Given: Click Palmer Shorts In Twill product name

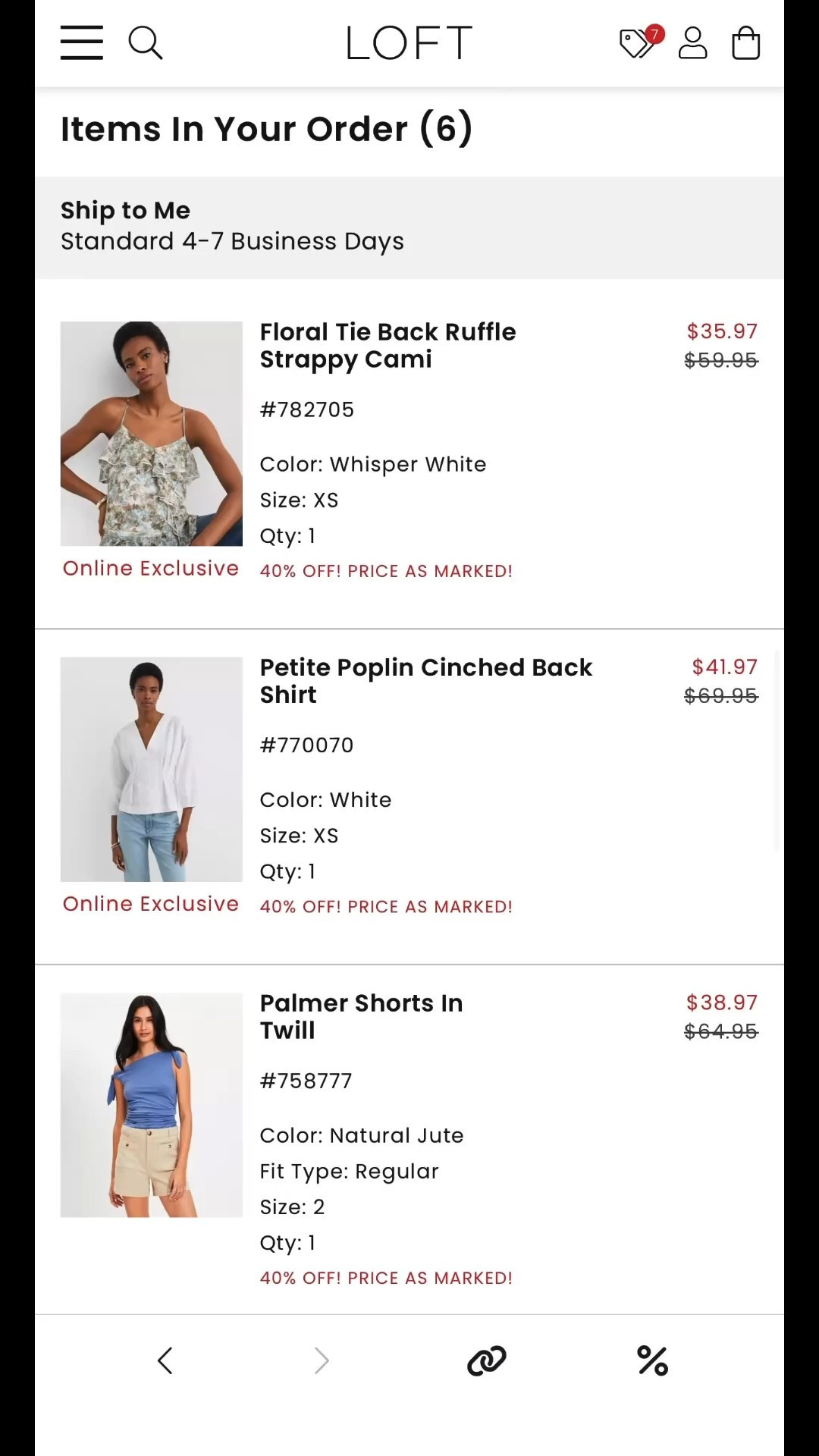Looking at the screenshot, I should [x=362, y=1016].
